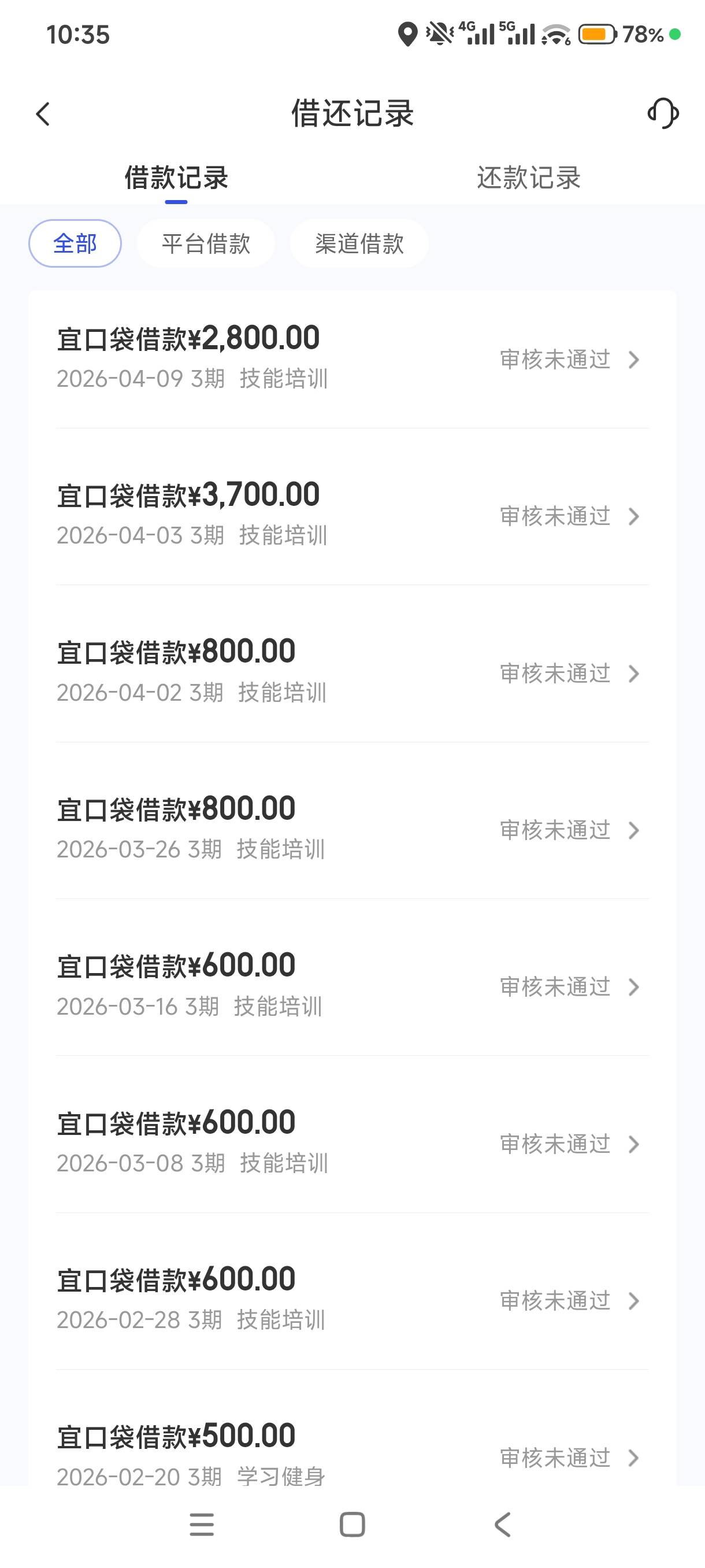The width and height of the screenshot is (705, 1568).
Task: Open the 2026-03-08 ¥600.00 loan
Action: (x=352, y=1143)
